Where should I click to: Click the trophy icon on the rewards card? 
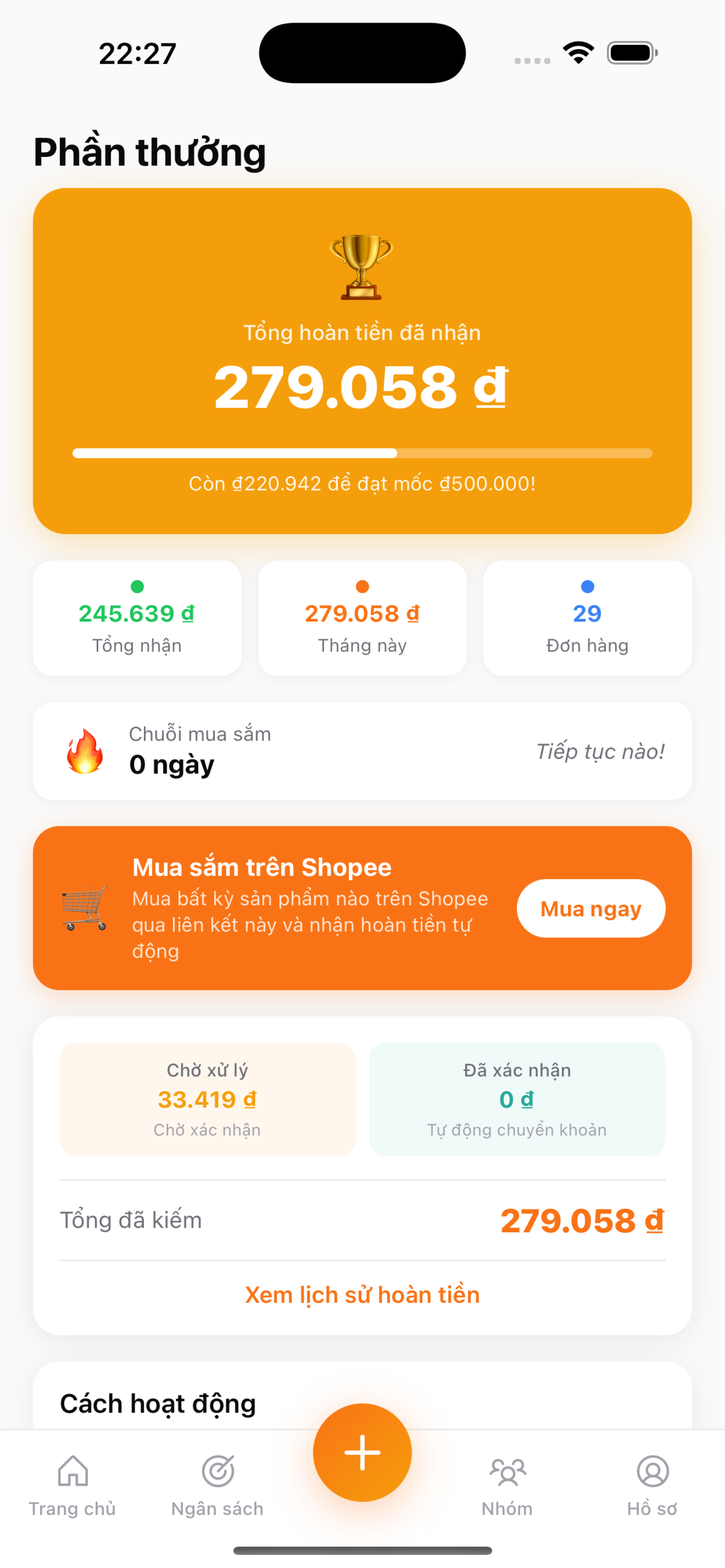point(362,266)
